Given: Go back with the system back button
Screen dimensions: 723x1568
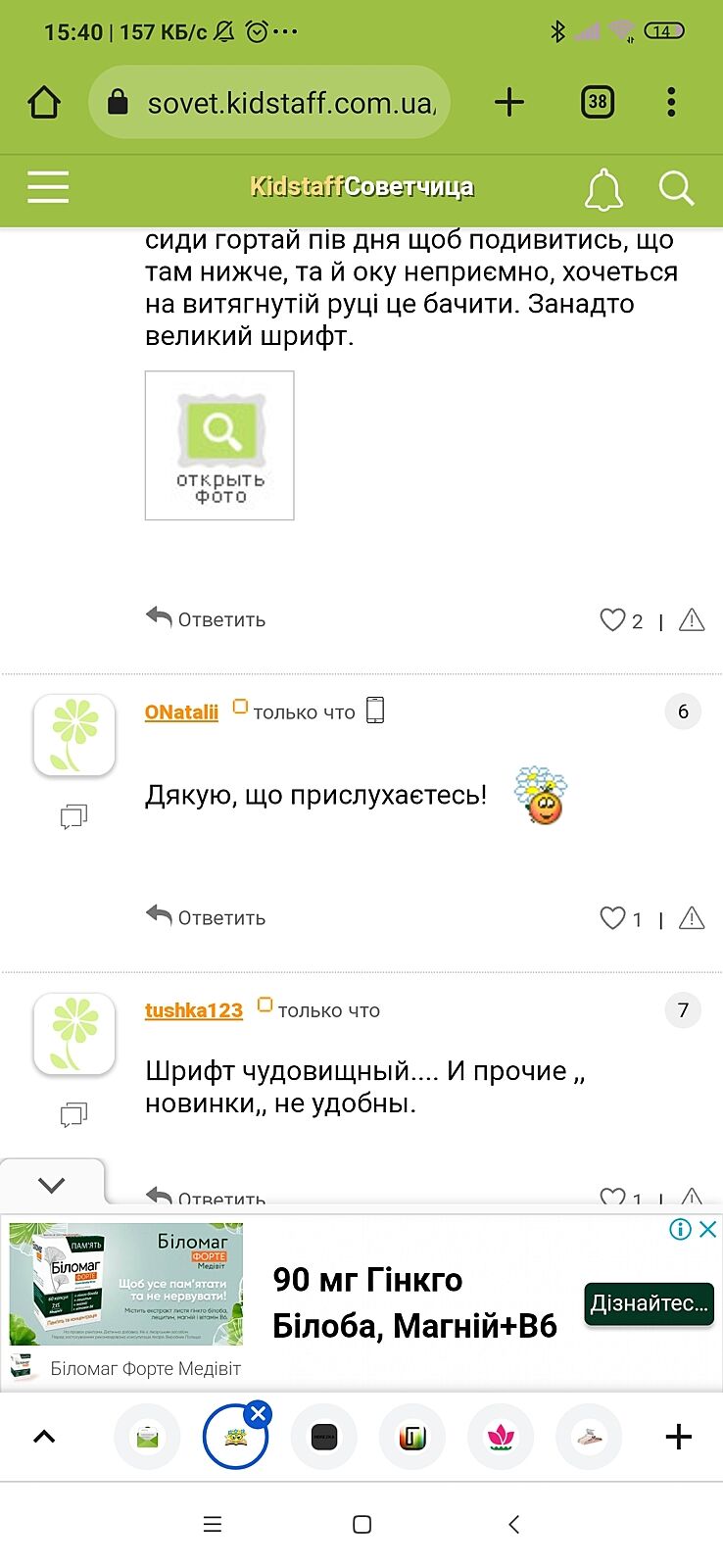Looking at the screenshot, I should click(513, 1524).
